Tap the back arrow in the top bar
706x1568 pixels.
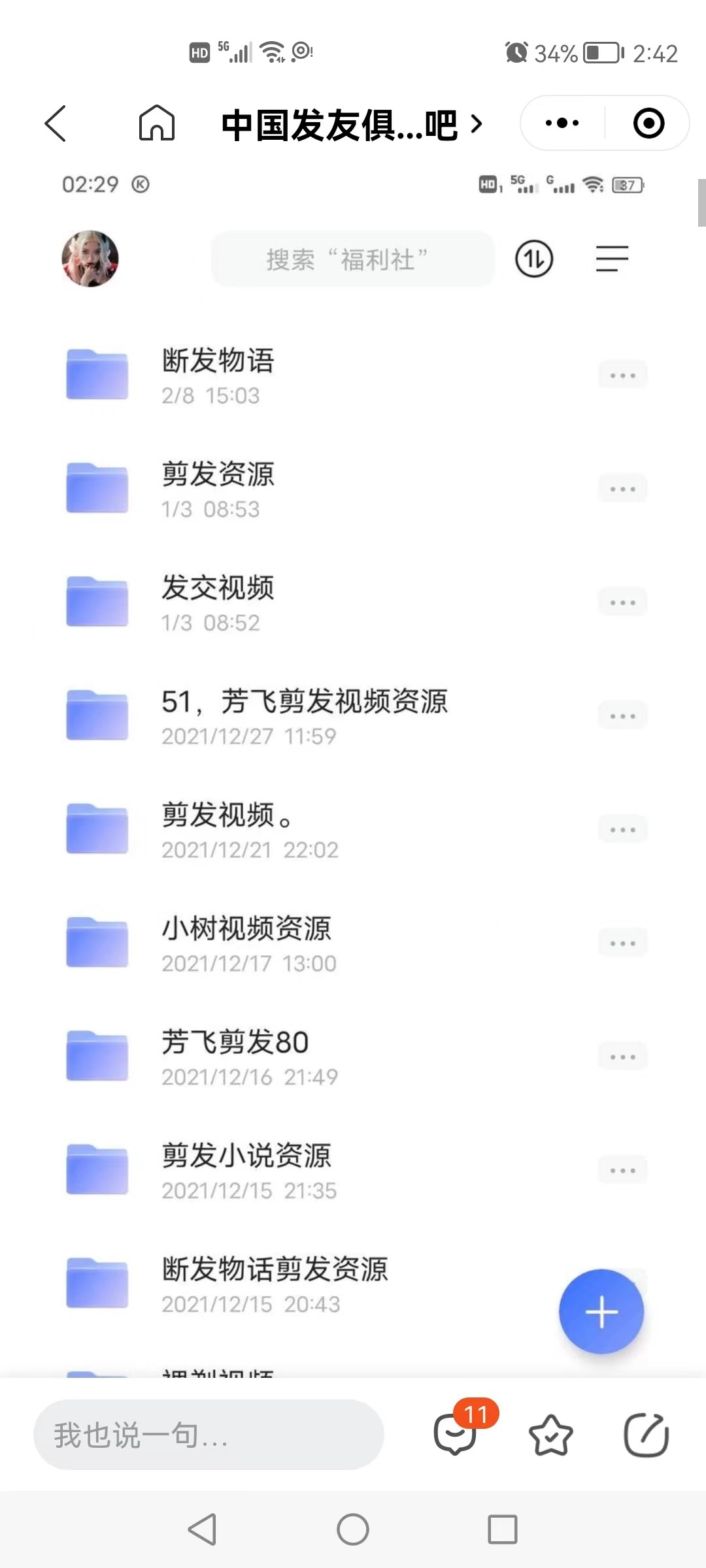56,124
